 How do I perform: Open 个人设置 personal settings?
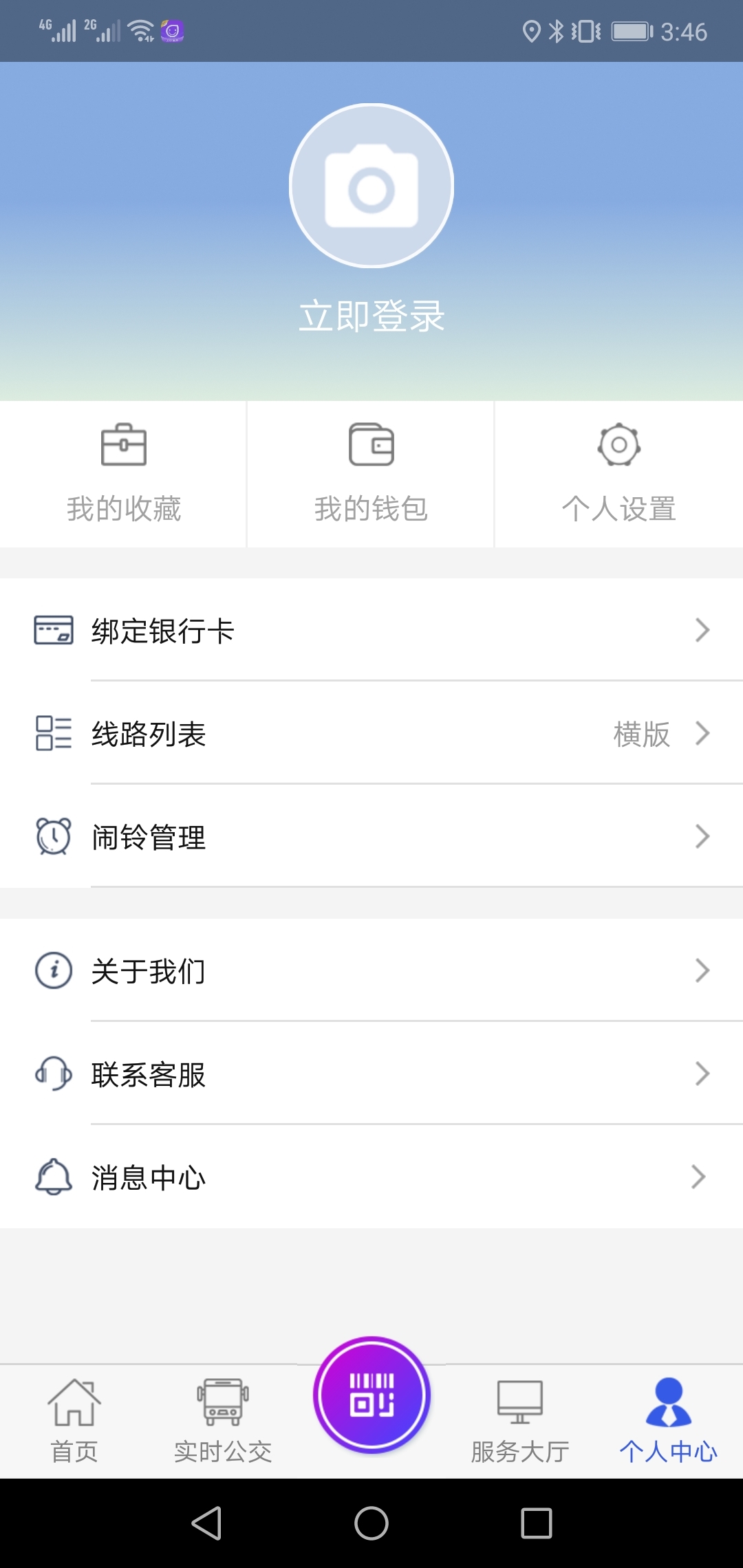click(619, 475)
